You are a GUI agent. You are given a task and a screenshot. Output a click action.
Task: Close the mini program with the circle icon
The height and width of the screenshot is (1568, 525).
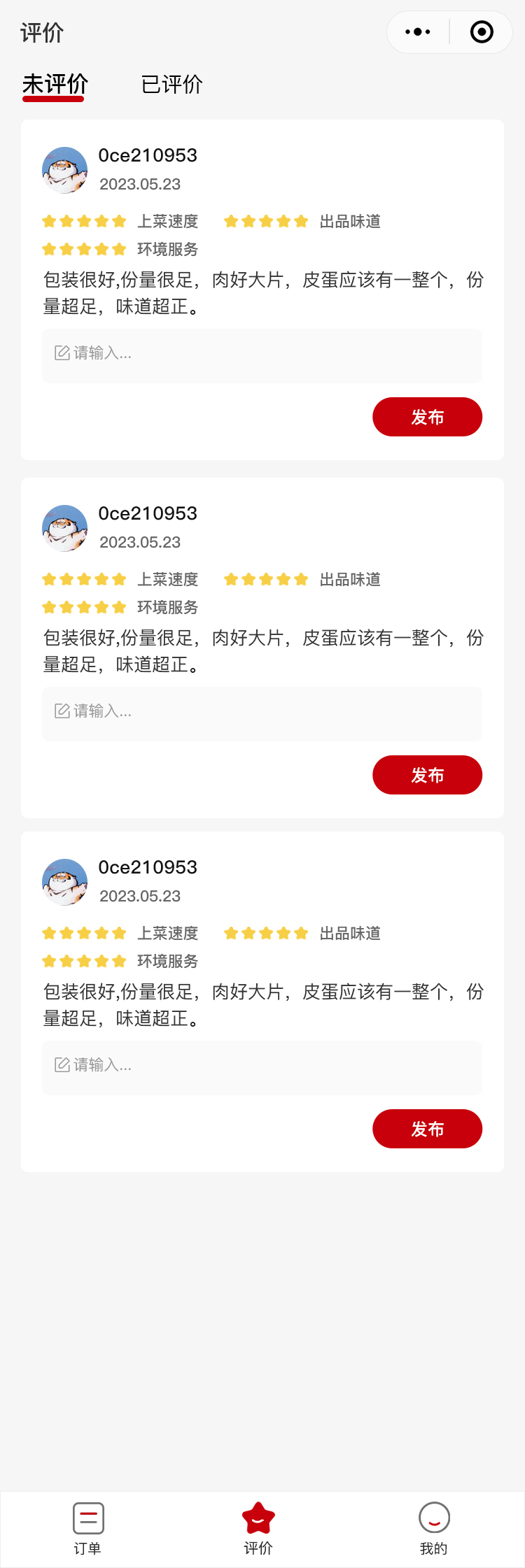[x=482, y=32]
